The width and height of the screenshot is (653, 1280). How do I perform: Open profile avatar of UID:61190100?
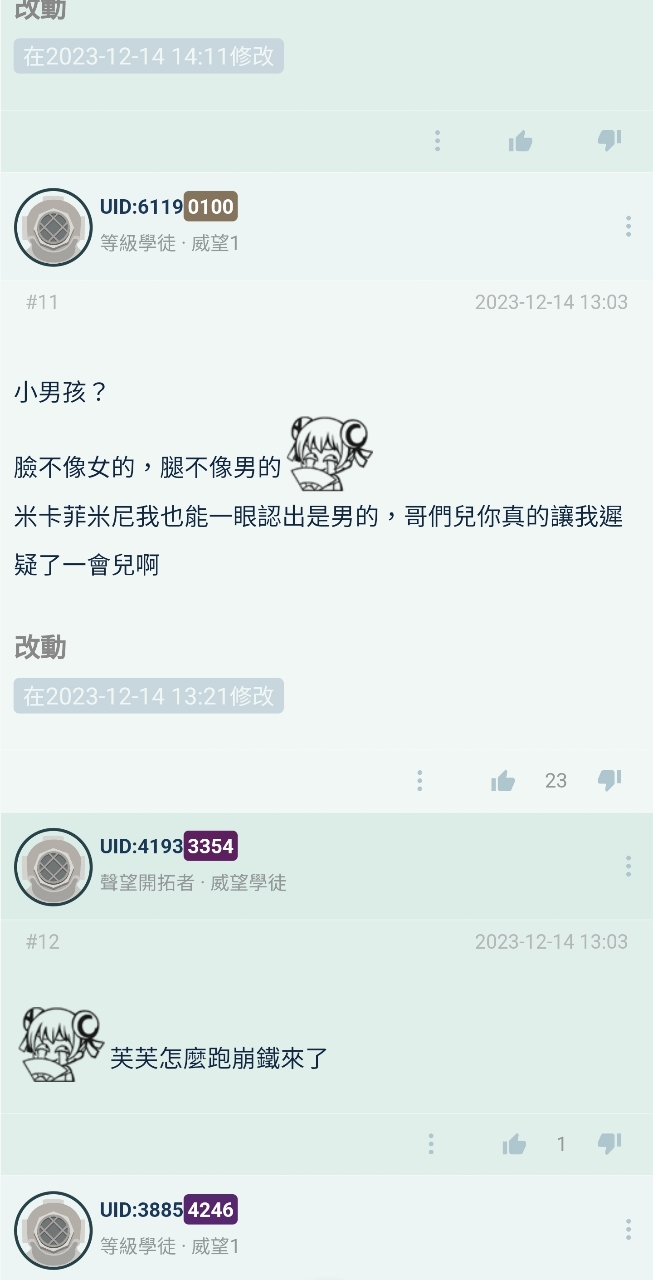pyautogui.click(x=53, y=227)
